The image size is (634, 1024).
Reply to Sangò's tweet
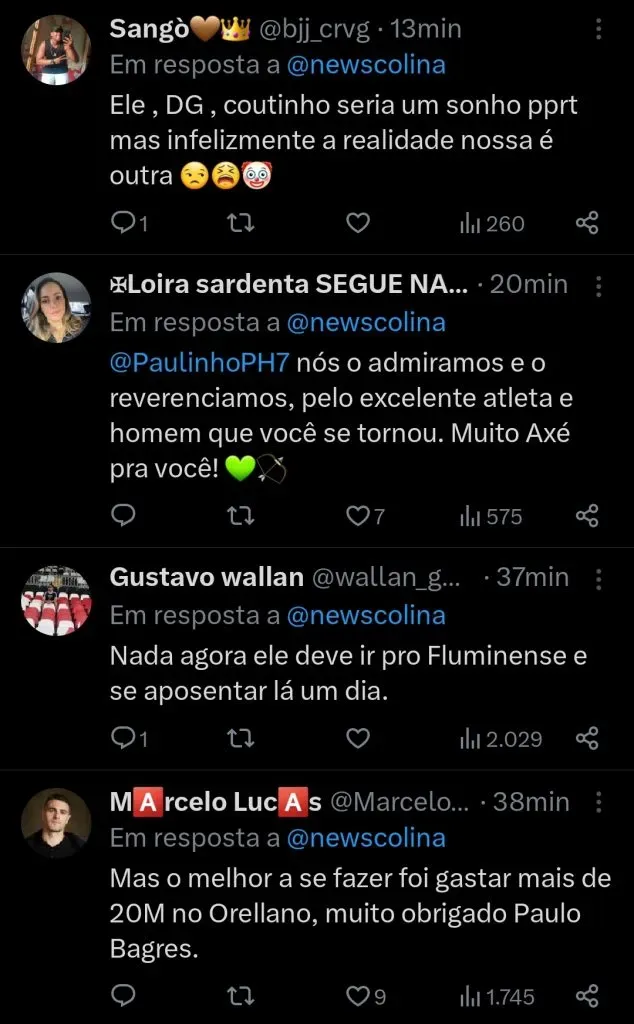pos(123,224)
